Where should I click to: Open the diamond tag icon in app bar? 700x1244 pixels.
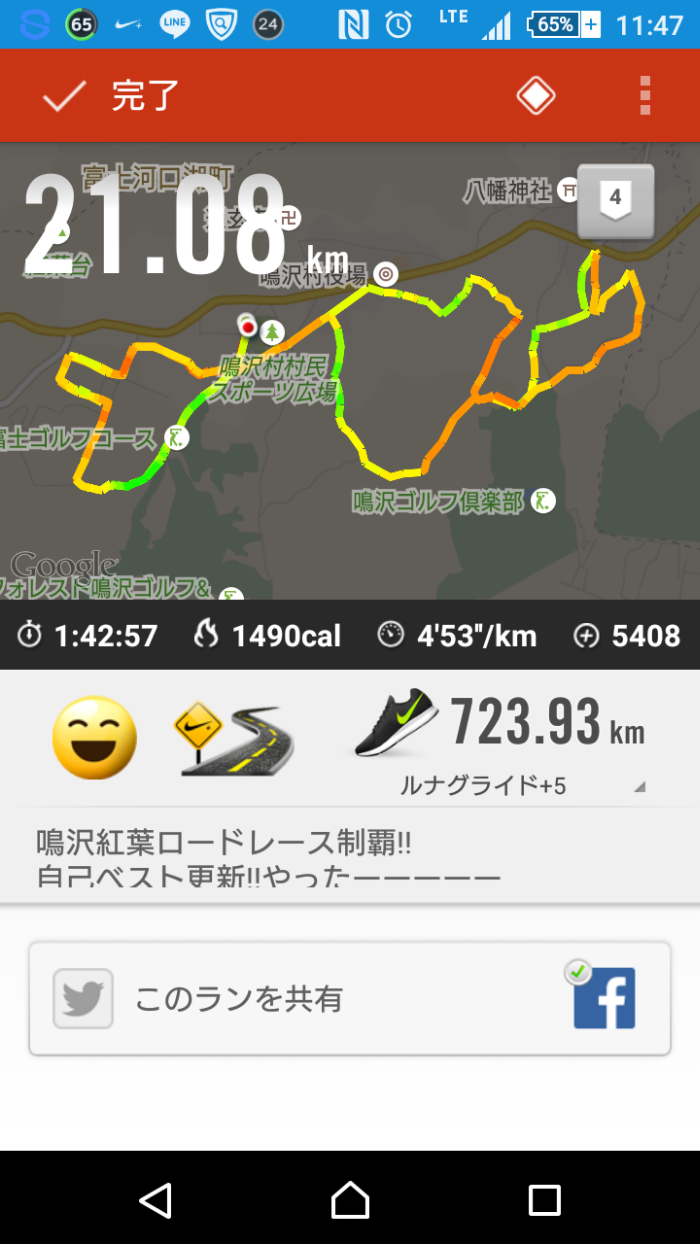point(536,96)
